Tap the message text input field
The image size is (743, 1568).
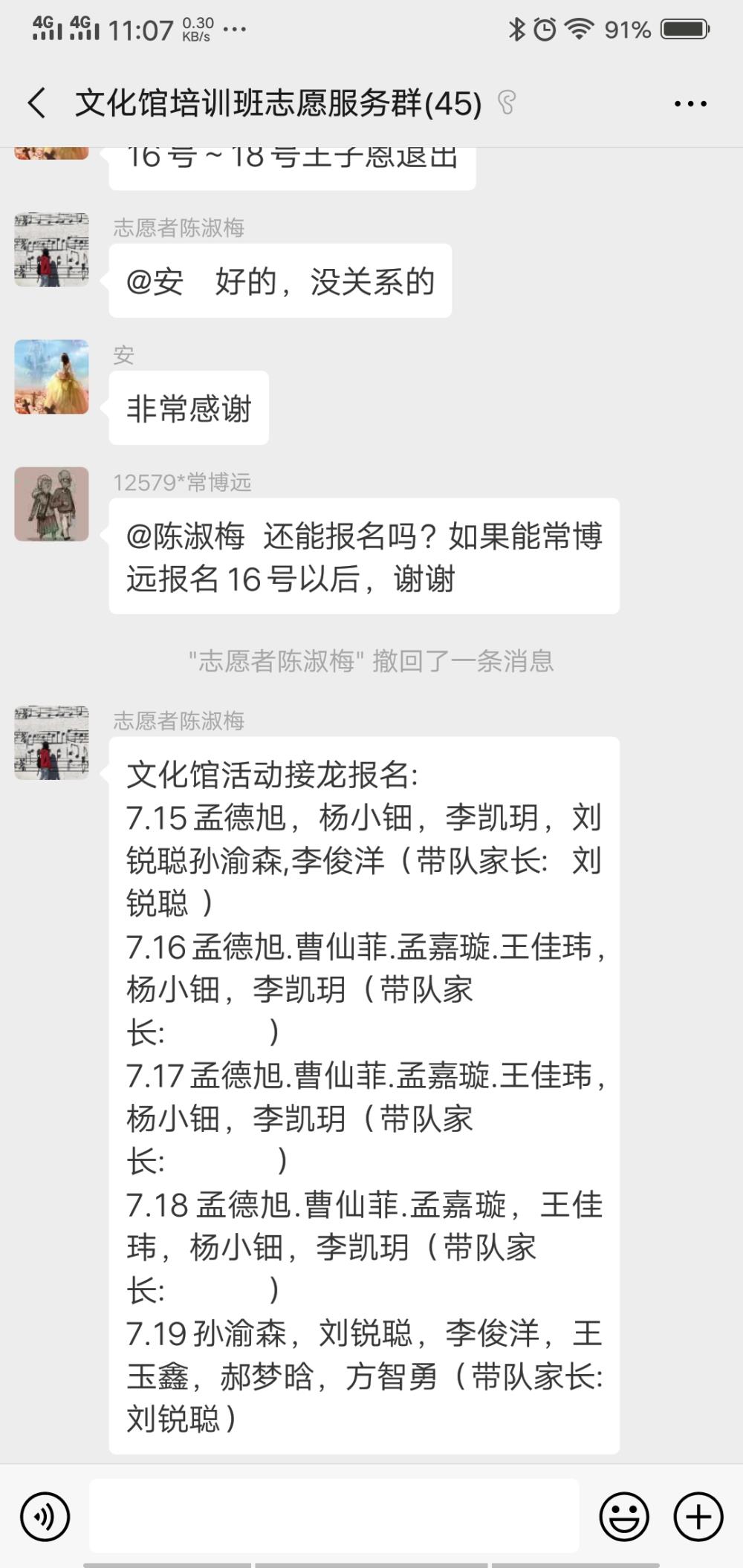[x=334, y=1515]
